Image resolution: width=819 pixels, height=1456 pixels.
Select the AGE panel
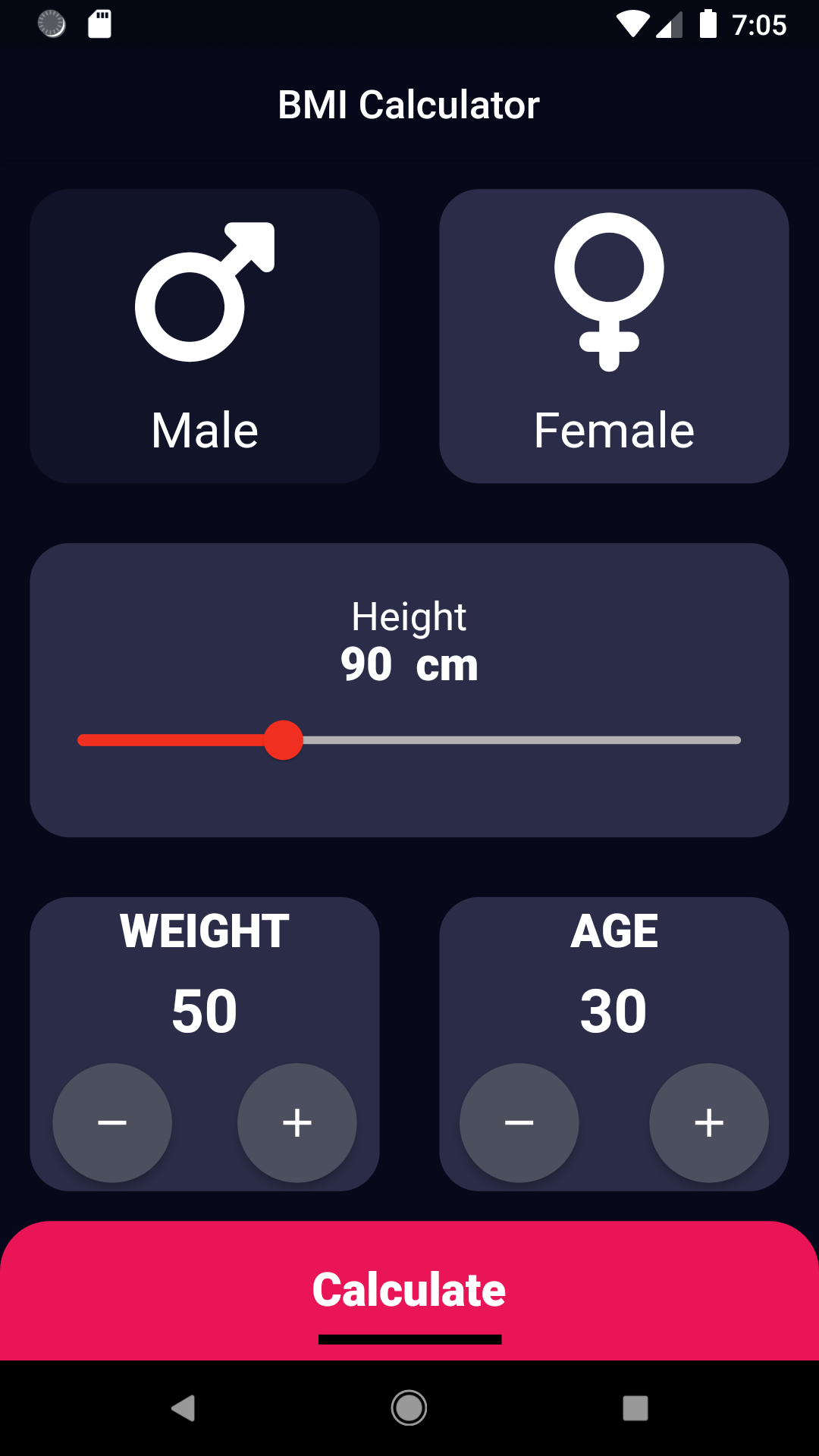614,1041
